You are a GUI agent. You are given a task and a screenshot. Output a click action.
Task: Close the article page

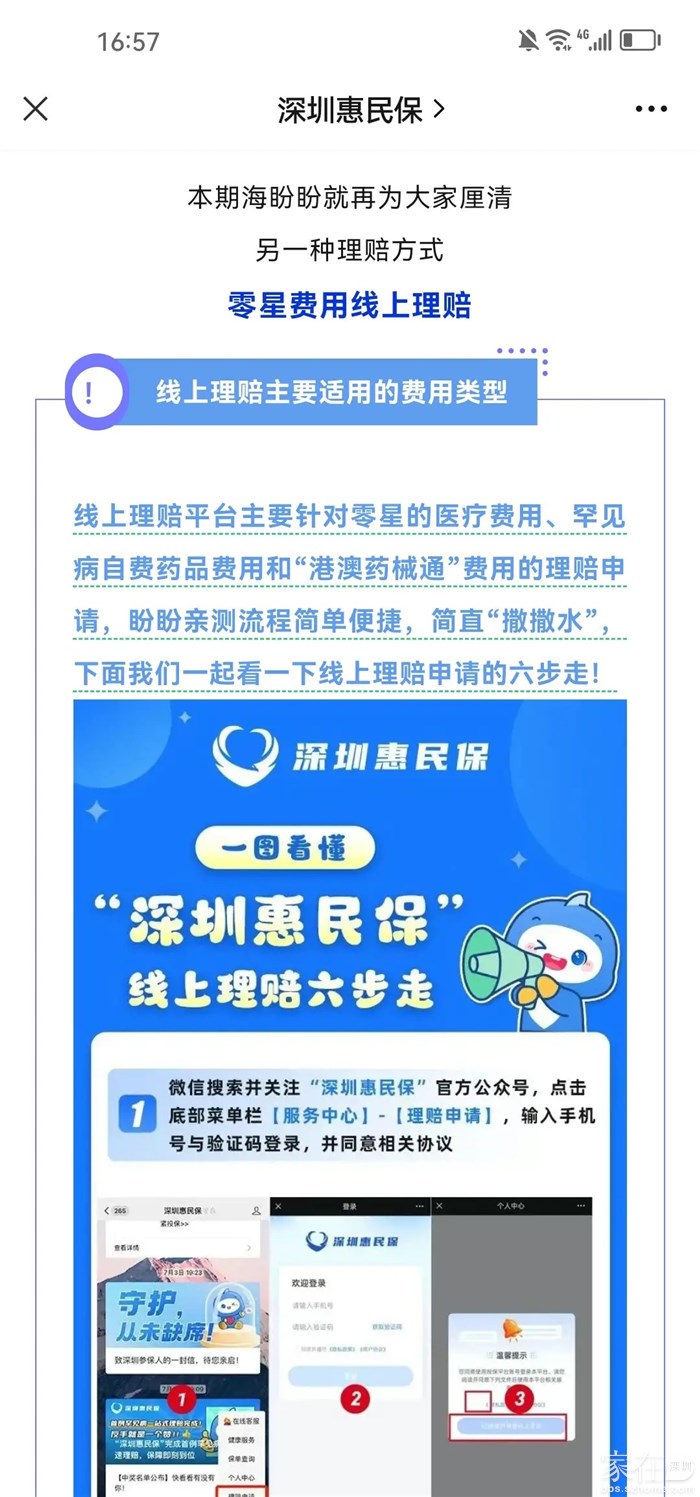tap(35, 109)
